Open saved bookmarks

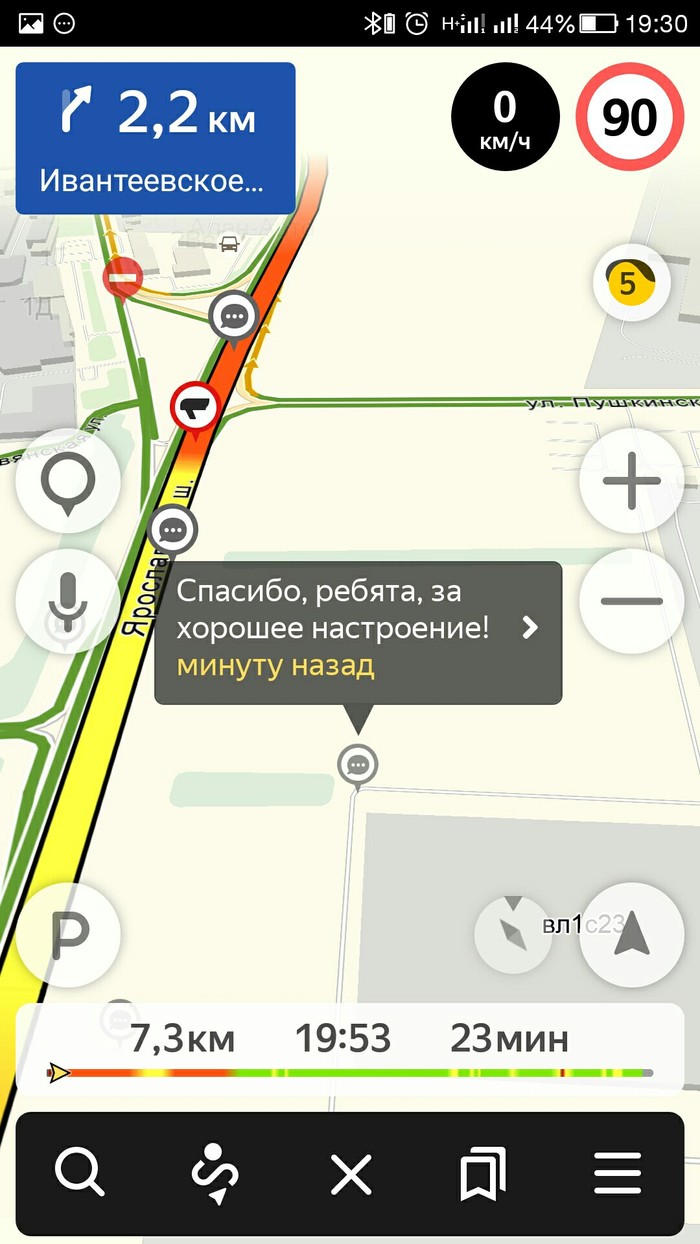(483, 1172)
